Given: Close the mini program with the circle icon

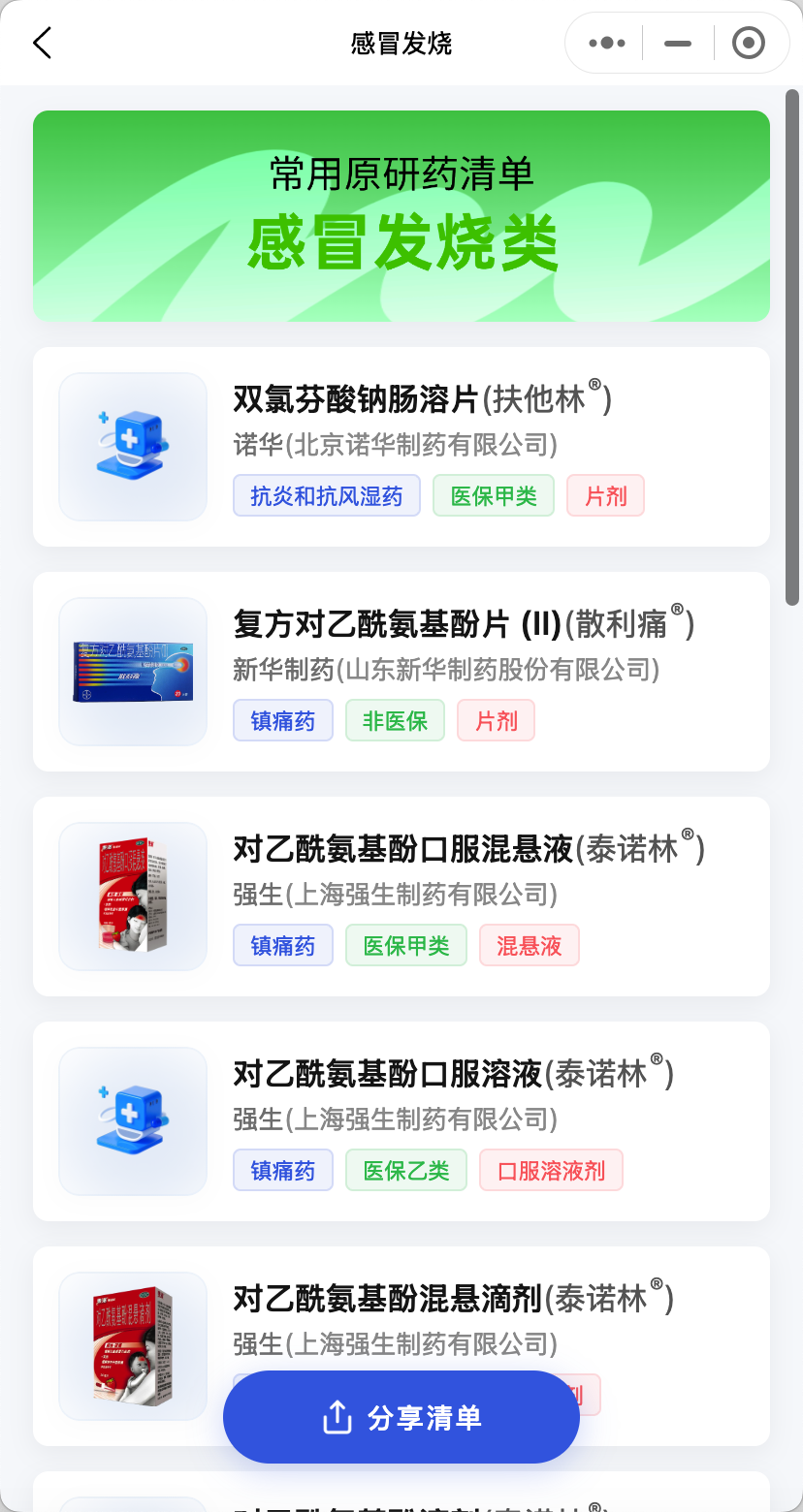Looking at the screenshot, I should click(748, 44).
